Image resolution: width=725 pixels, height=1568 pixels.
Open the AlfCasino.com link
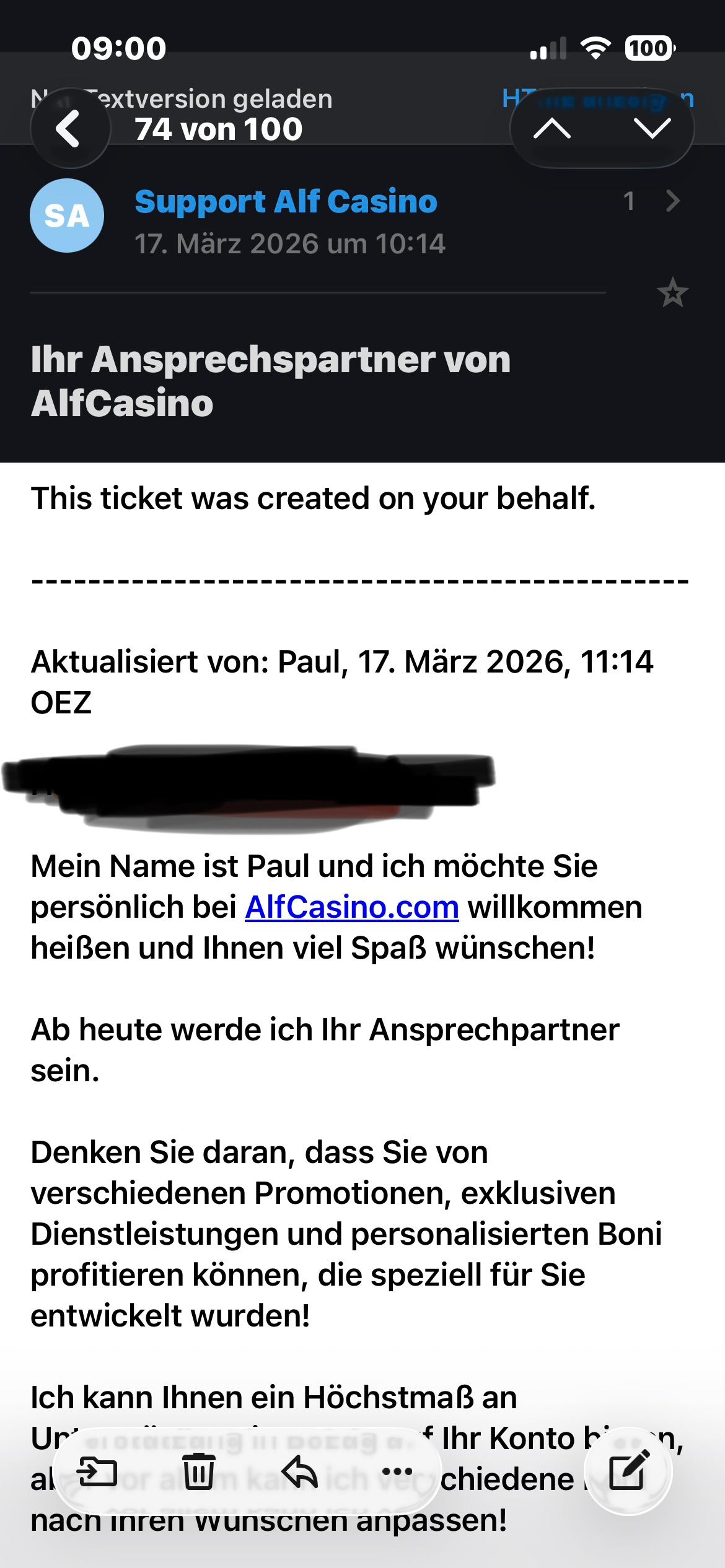(351, 907)
